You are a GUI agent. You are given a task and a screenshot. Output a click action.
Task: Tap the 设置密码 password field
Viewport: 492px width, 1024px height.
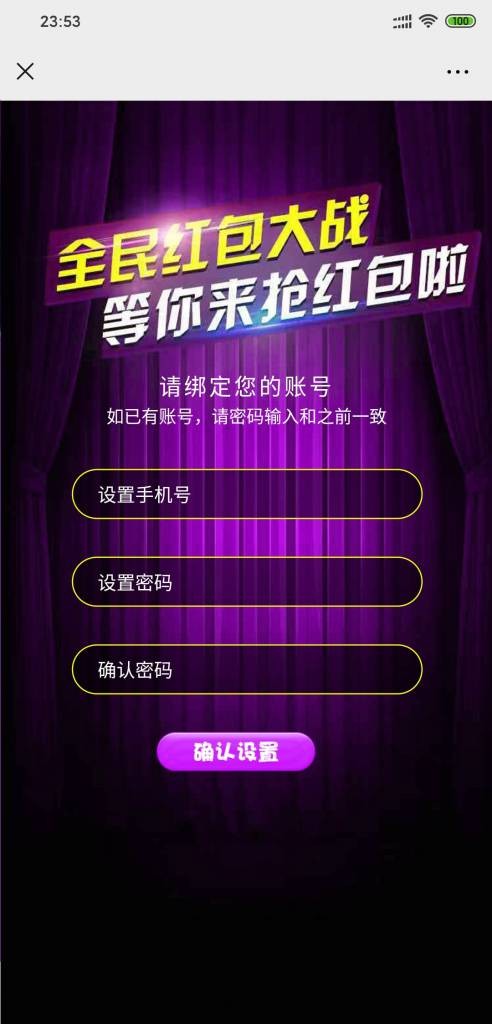[247, 582]
